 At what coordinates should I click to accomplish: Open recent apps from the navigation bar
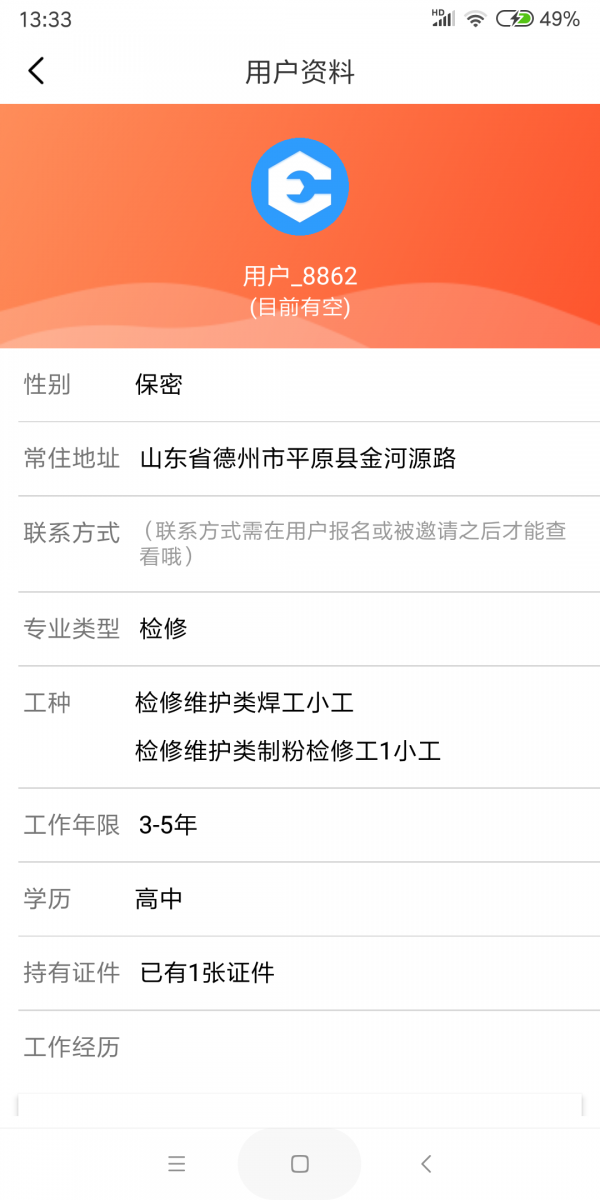[177, 1163]
